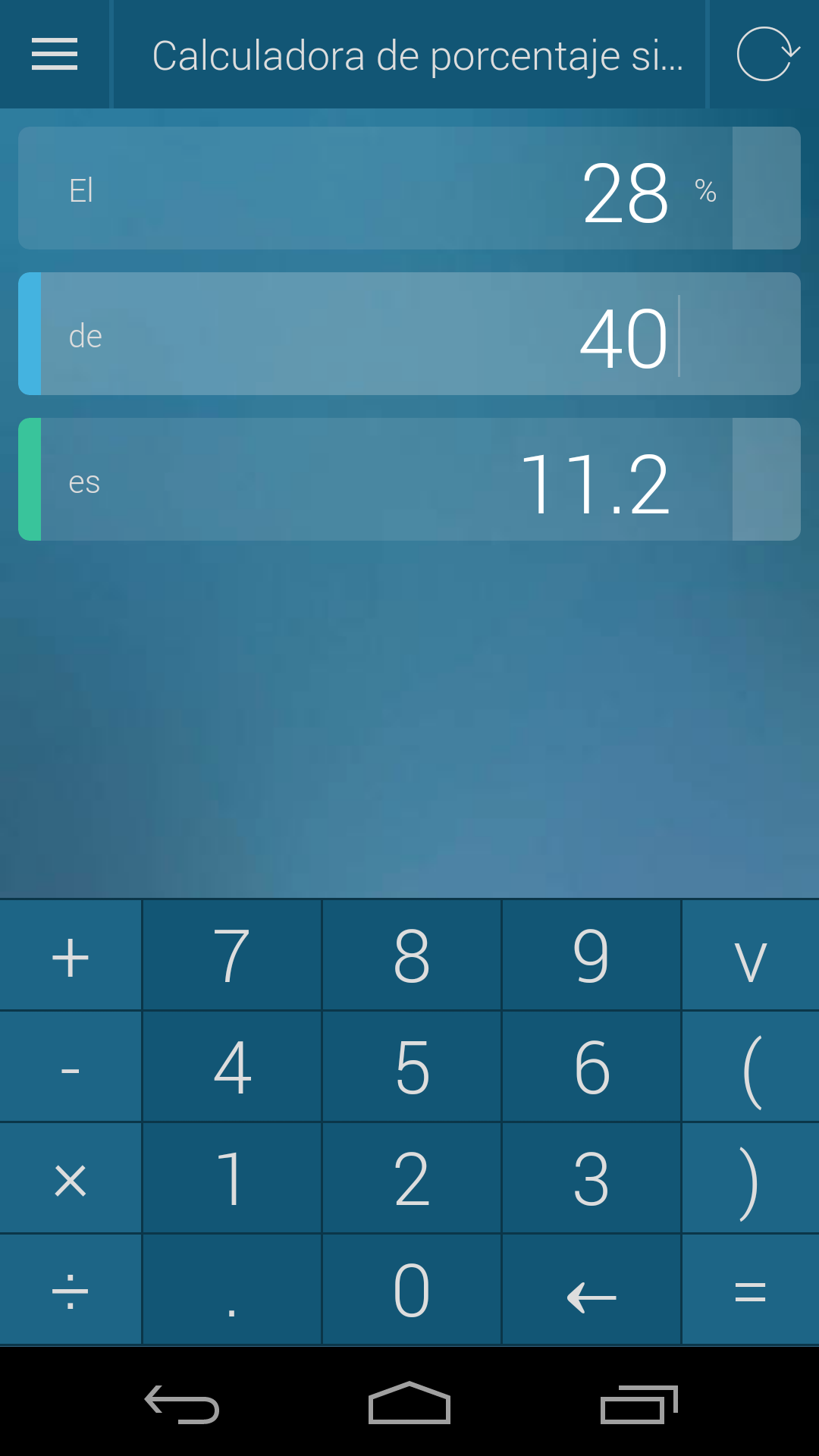The image size is (819, 1456).
Task: Tap the plus operator key
Action: (71, 955)
